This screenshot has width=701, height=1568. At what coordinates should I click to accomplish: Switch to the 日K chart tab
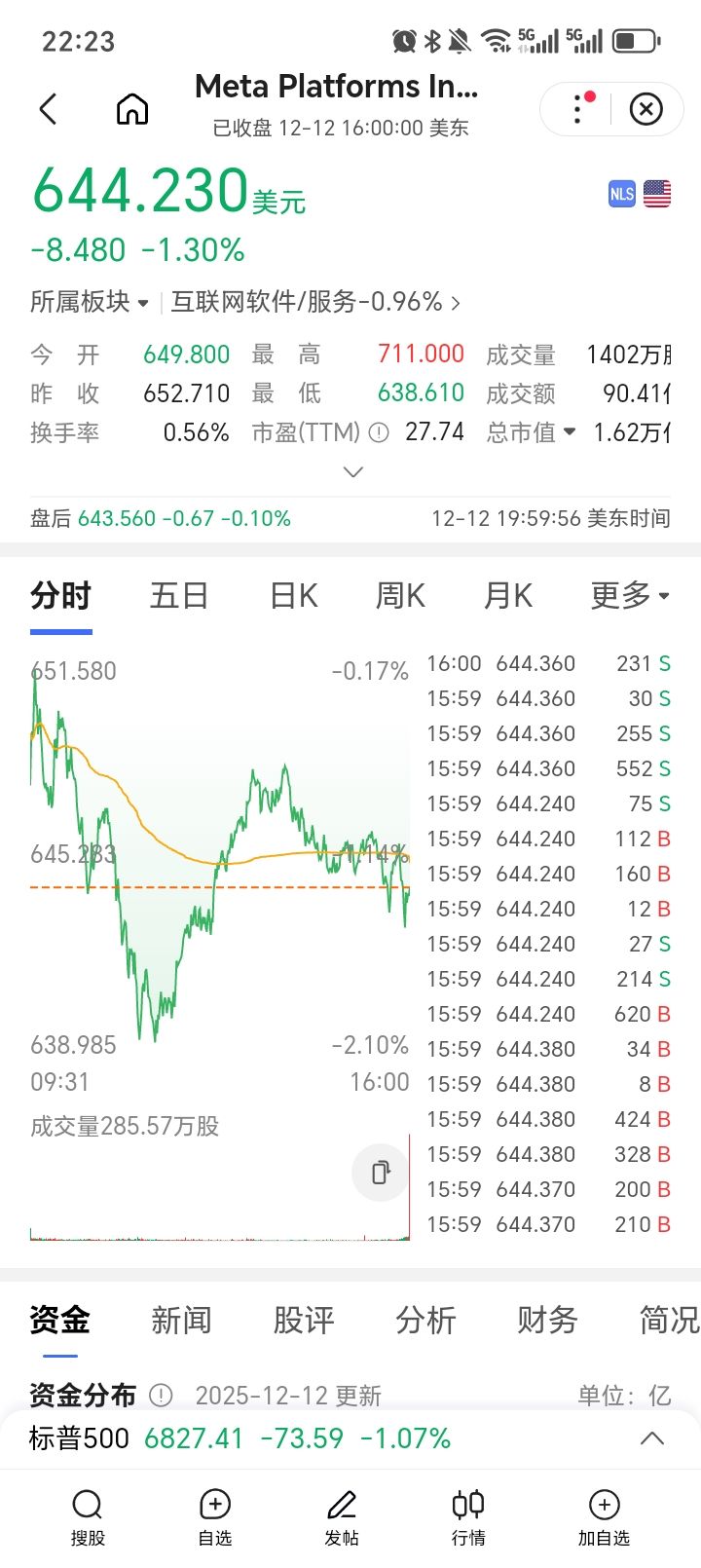293,595
